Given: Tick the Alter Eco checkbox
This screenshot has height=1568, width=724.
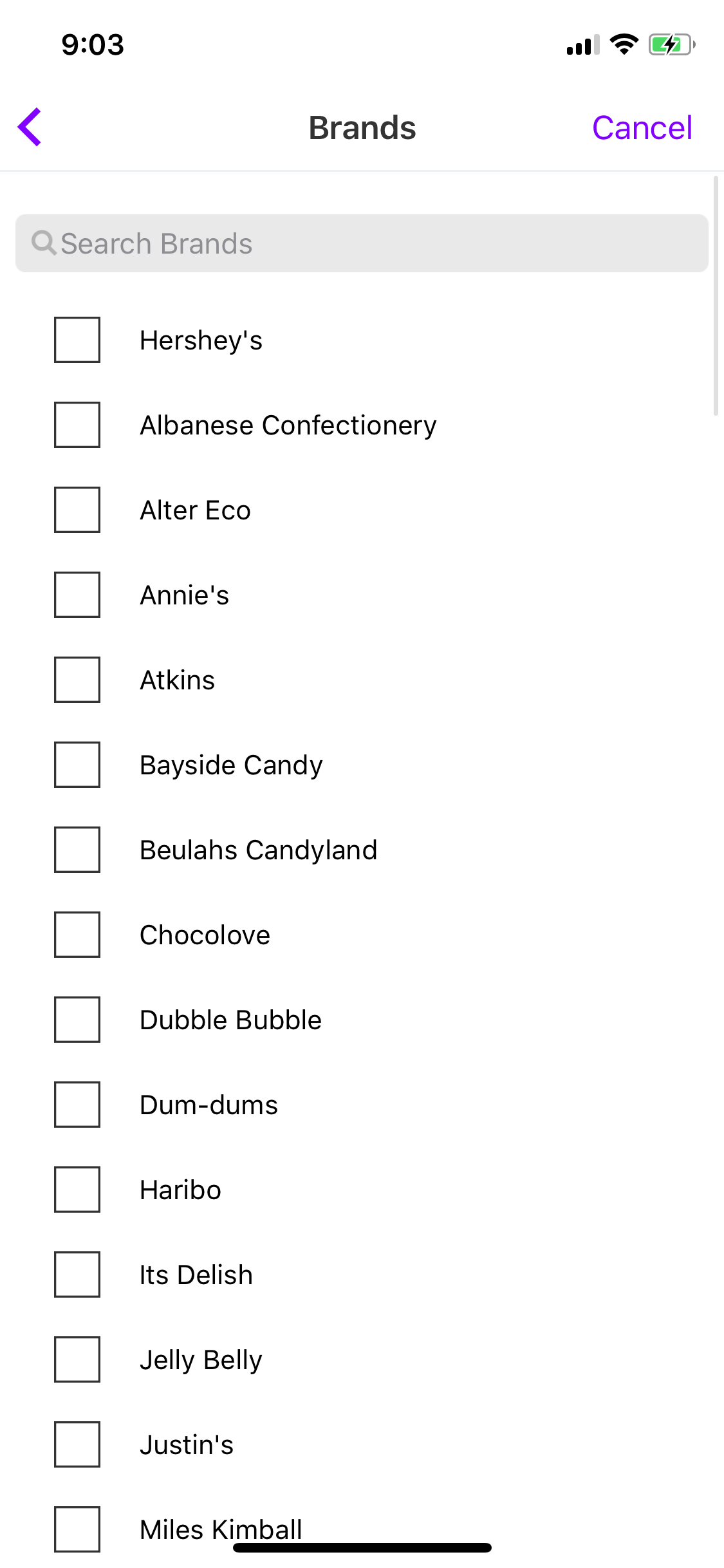Looking at the screenshot, I should tap(77, 510).
